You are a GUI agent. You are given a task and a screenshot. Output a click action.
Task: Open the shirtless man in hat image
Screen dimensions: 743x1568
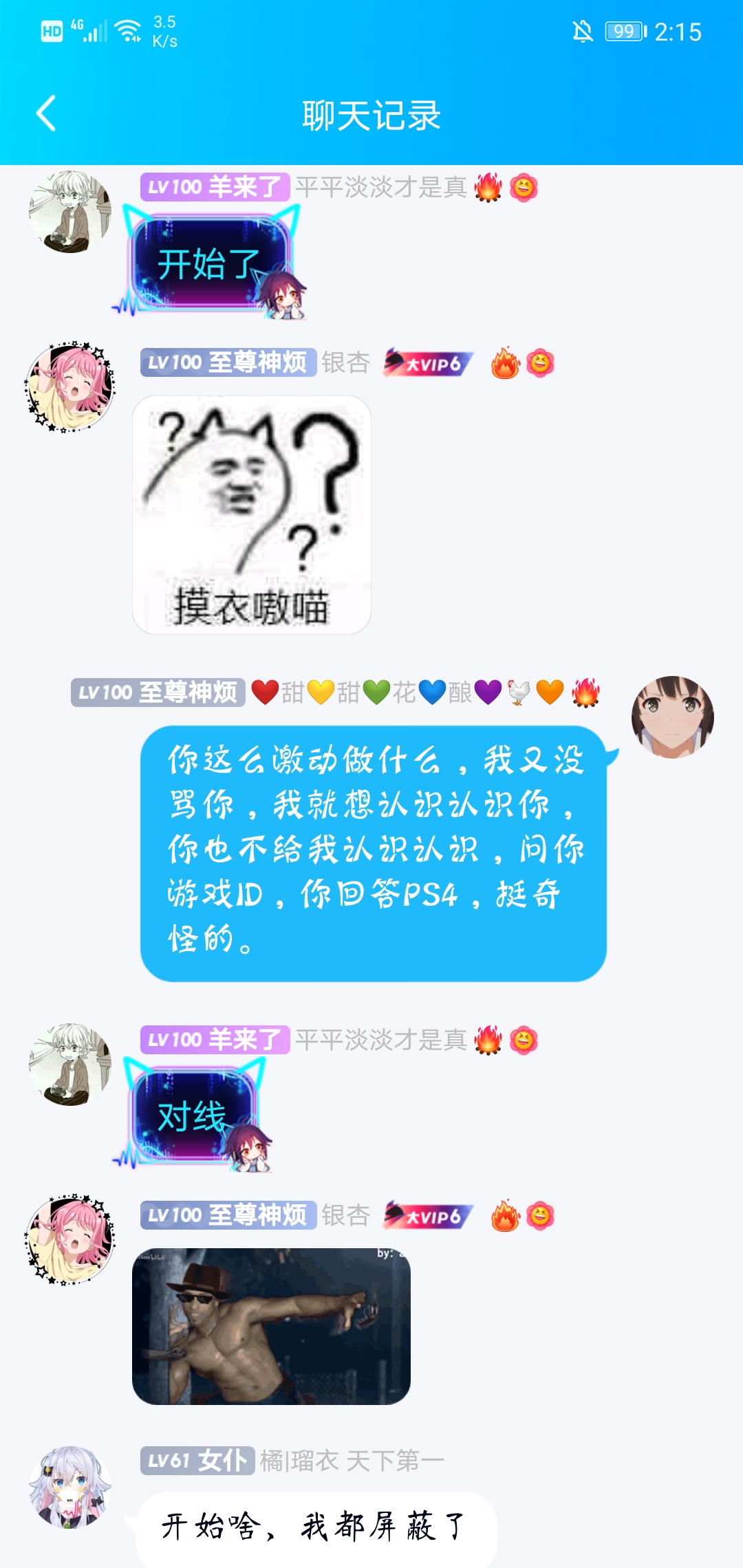click(x=271, y=1326)
